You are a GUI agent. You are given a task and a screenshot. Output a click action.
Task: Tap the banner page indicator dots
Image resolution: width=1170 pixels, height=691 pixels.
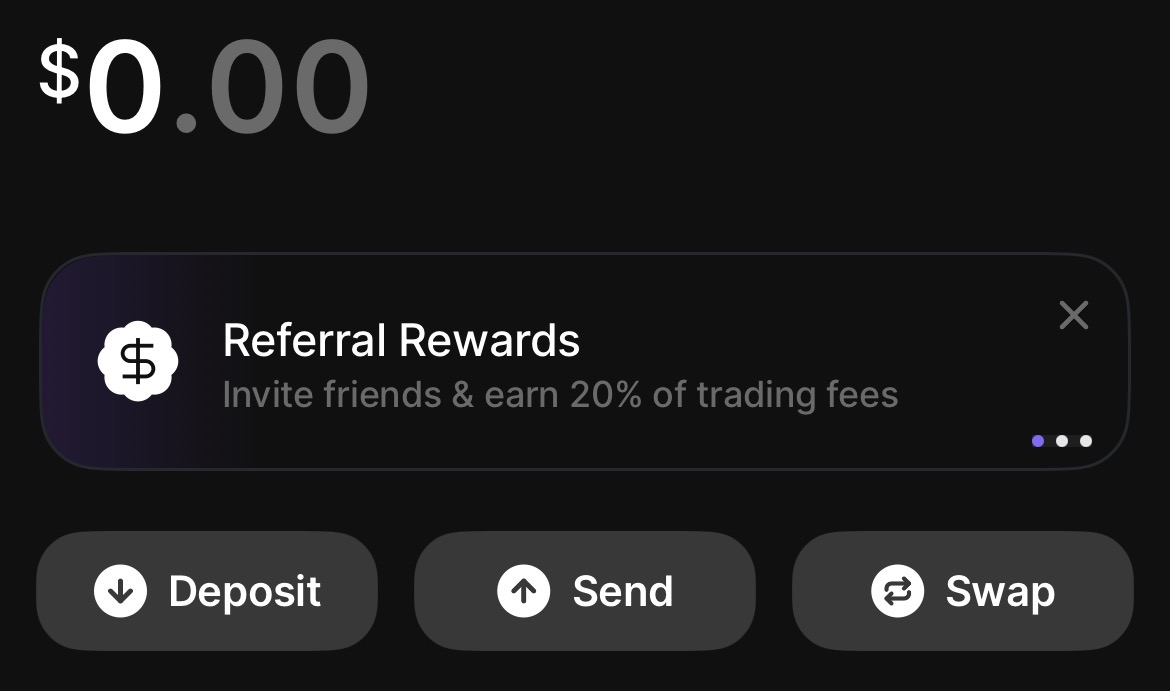coord(1061,441)
